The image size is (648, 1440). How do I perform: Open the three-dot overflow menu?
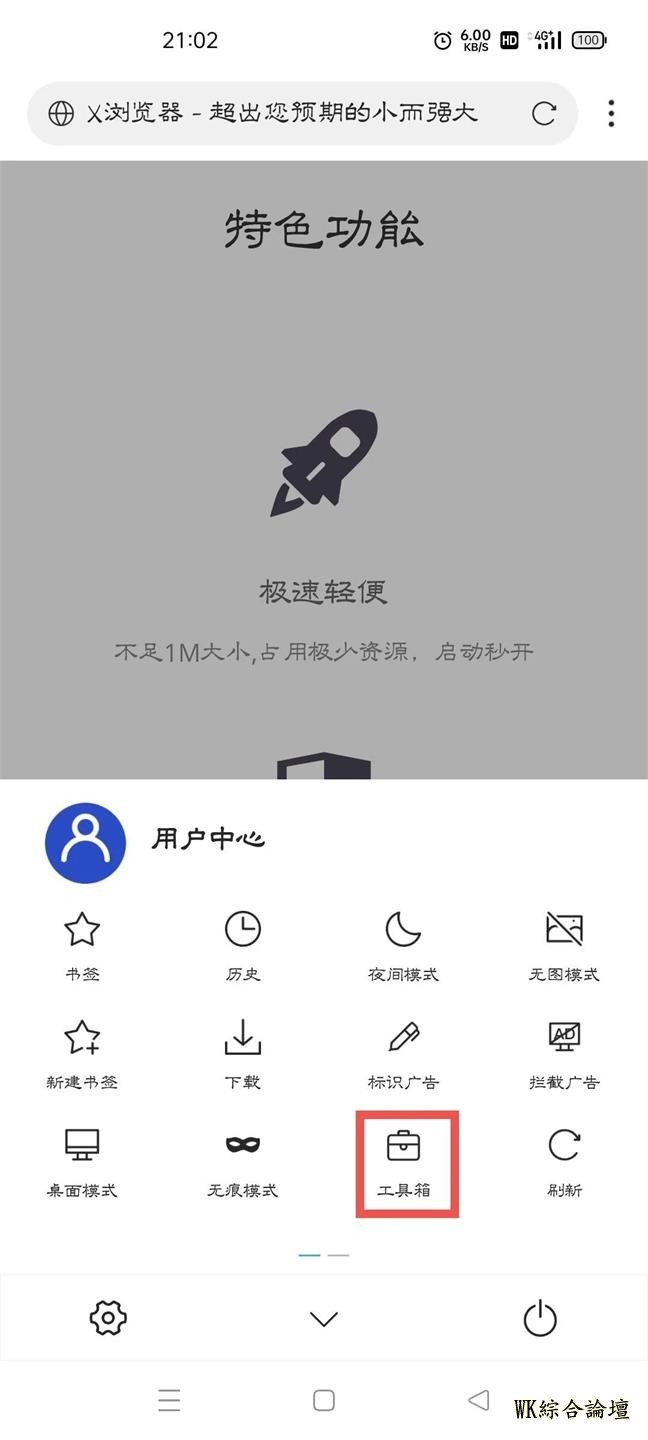pyautogui.click(x=611, y=113)
